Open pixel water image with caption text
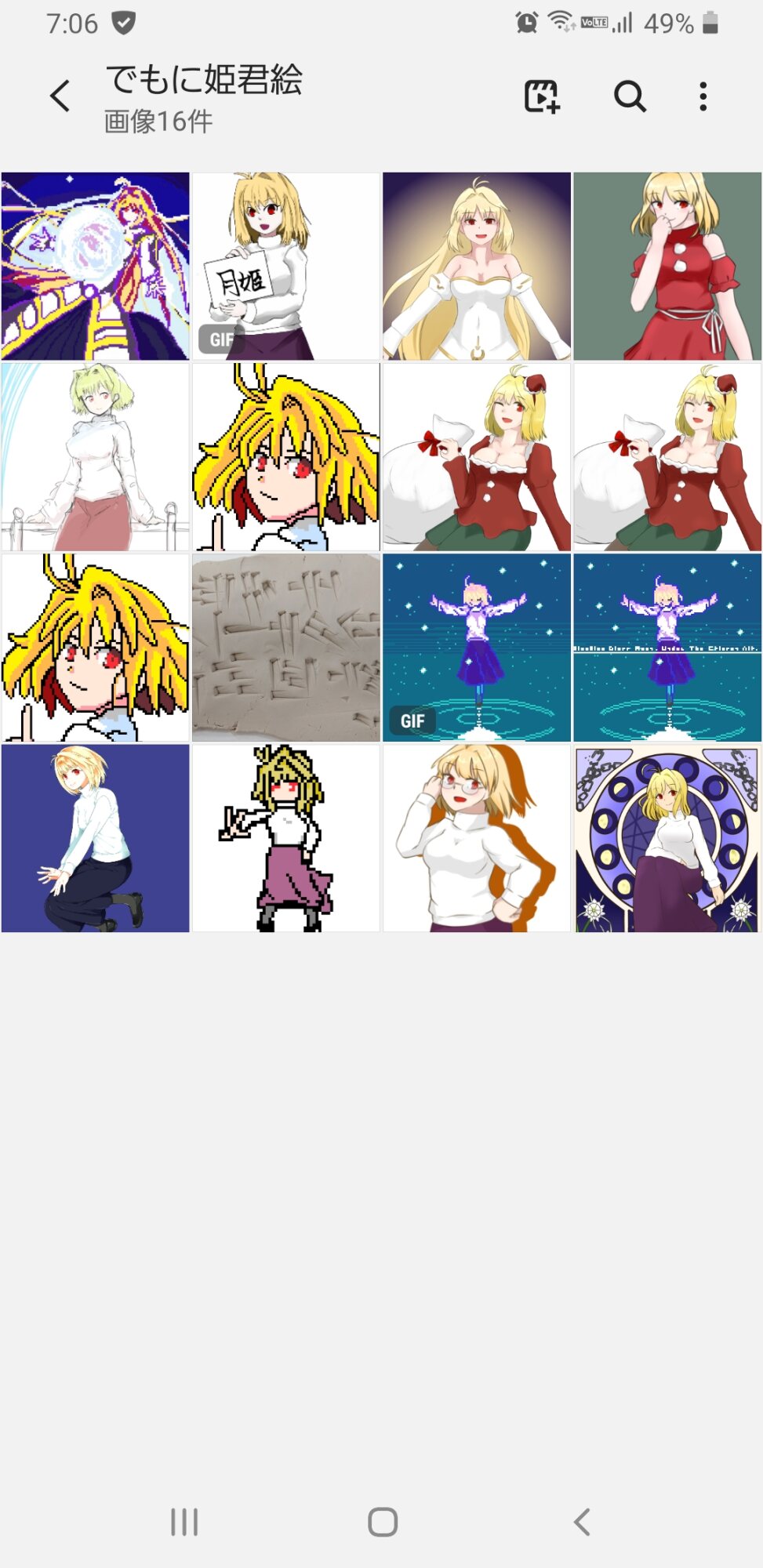This screenshot has height=1568, width=763. 667,648
